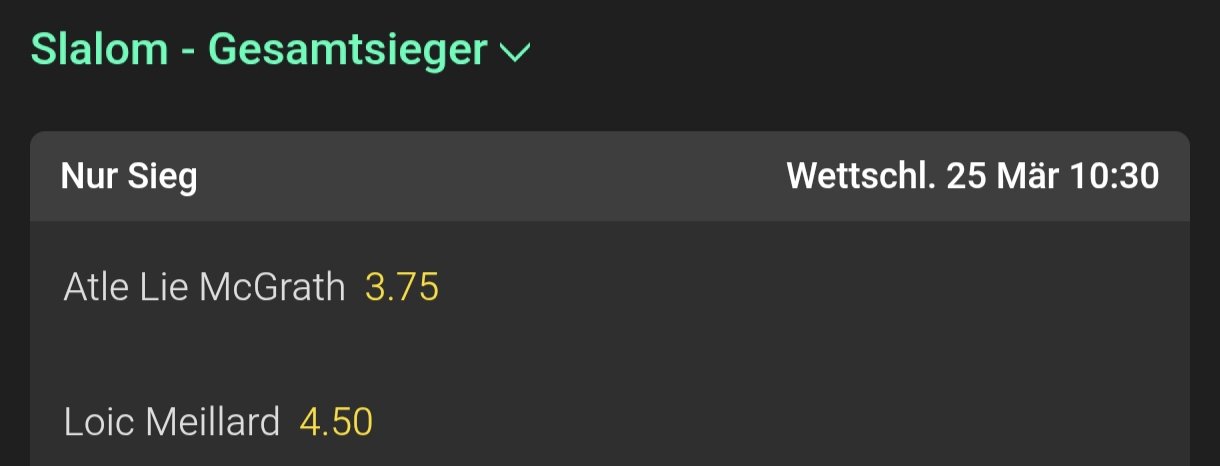Select Atle Lie McGrath at 3.75 odds
The width and height of the screenshot is (1220, 466).
(x=401, y=288)
